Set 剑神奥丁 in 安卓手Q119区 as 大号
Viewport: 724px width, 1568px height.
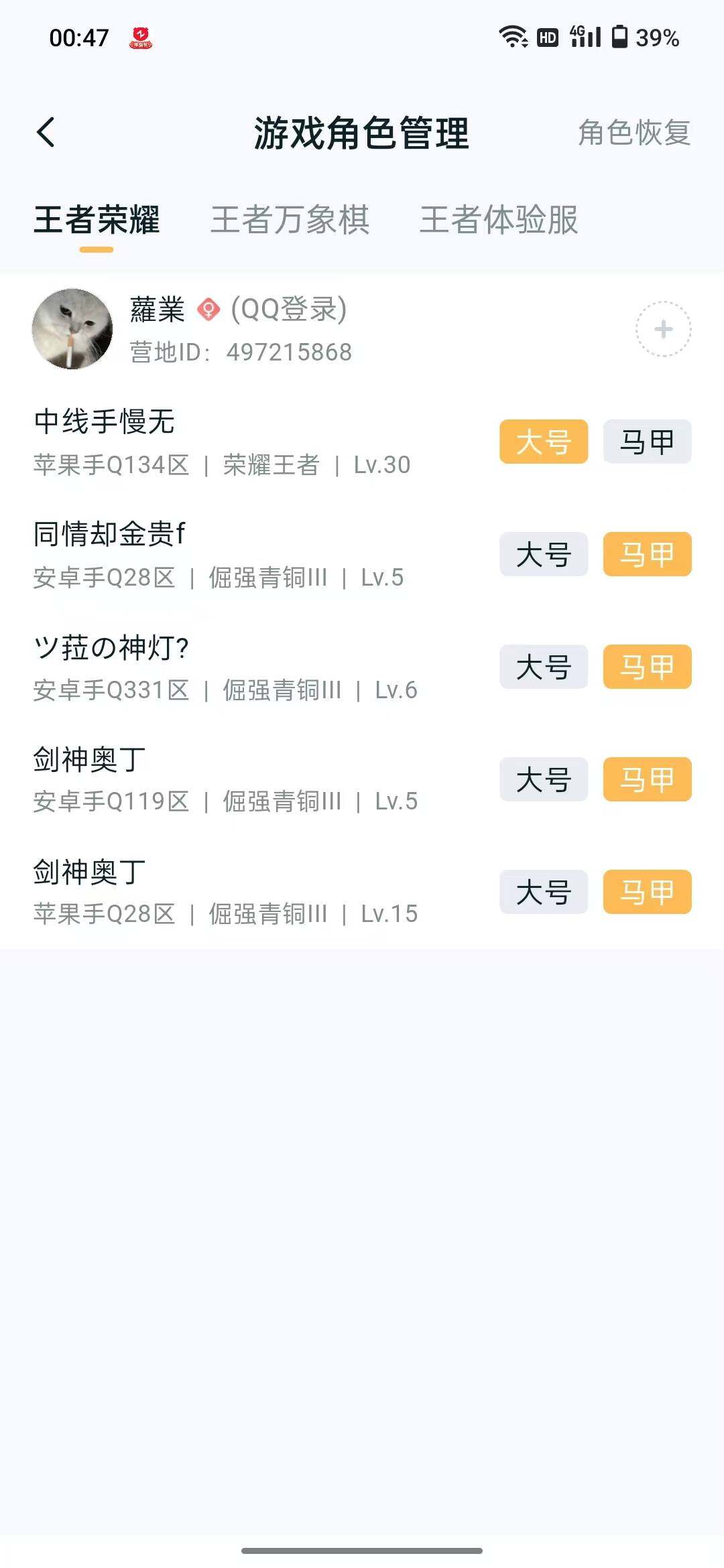(x=544, y=779)
